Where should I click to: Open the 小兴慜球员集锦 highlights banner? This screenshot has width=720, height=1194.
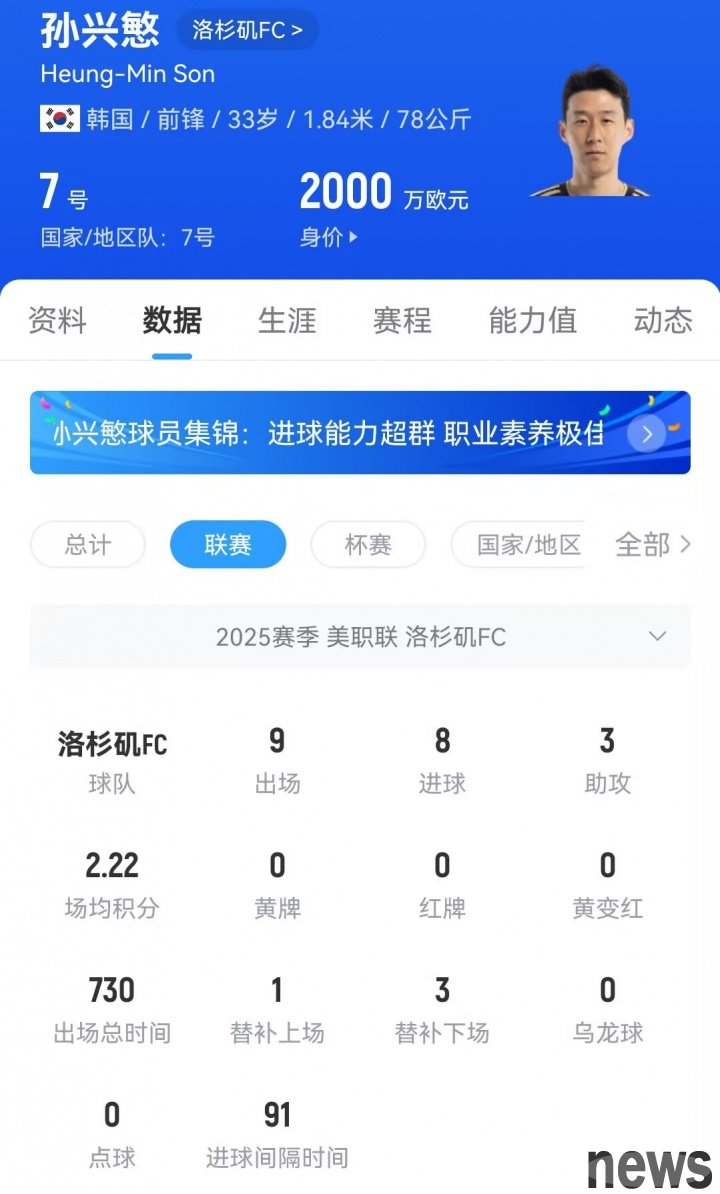(x=360, y=433)
